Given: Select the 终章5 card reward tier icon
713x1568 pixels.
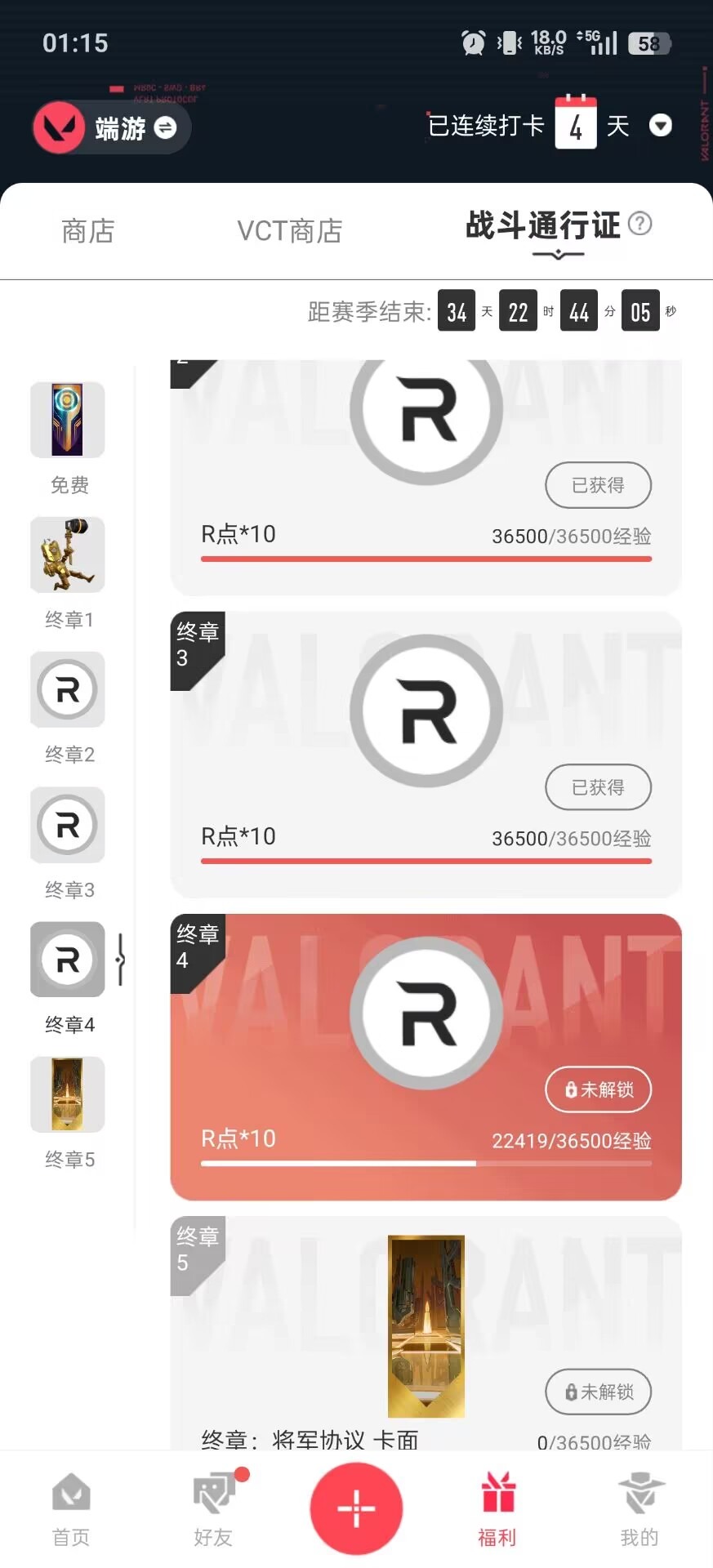Looking at the screenshot, I should click(67, 1095).
